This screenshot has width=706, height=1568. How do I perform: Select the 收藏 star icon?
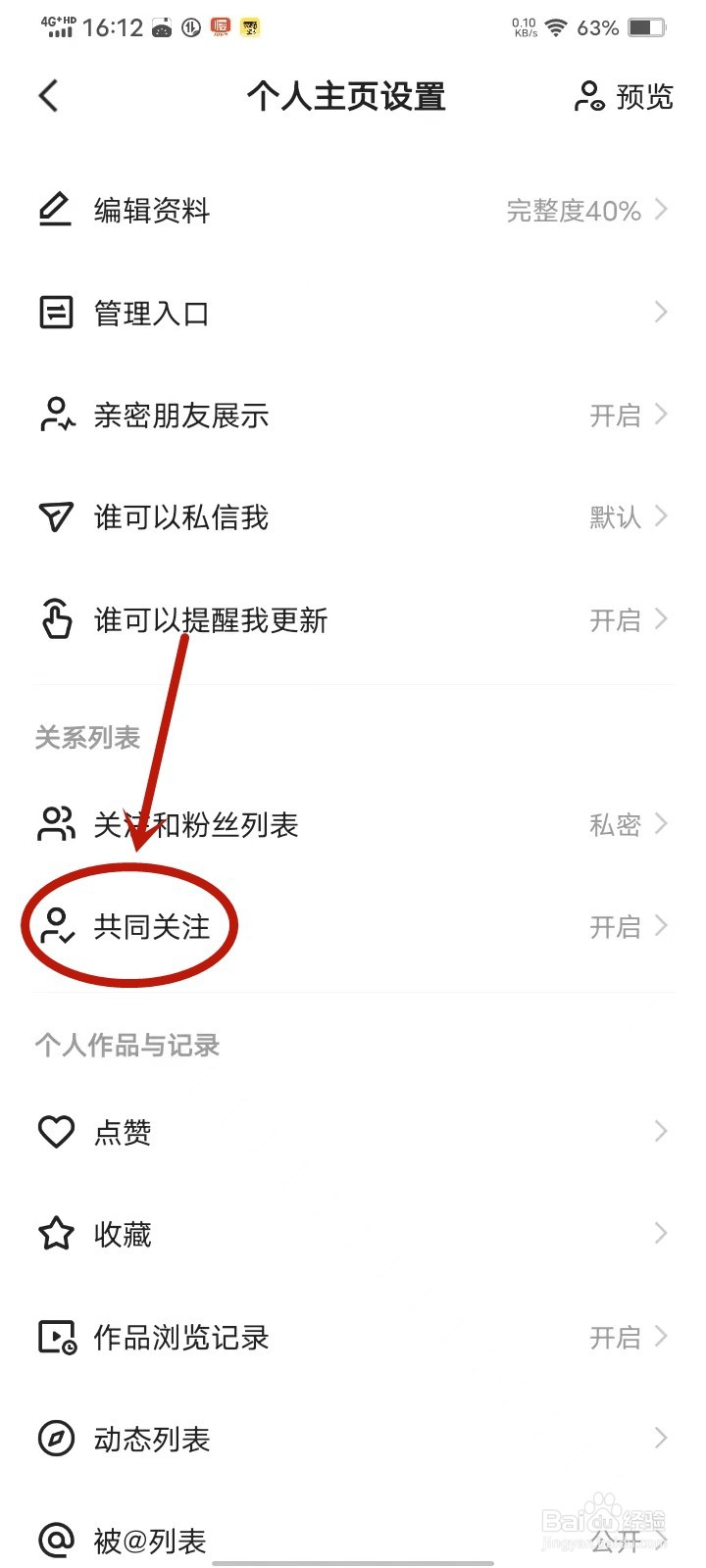pos(56,1234)
